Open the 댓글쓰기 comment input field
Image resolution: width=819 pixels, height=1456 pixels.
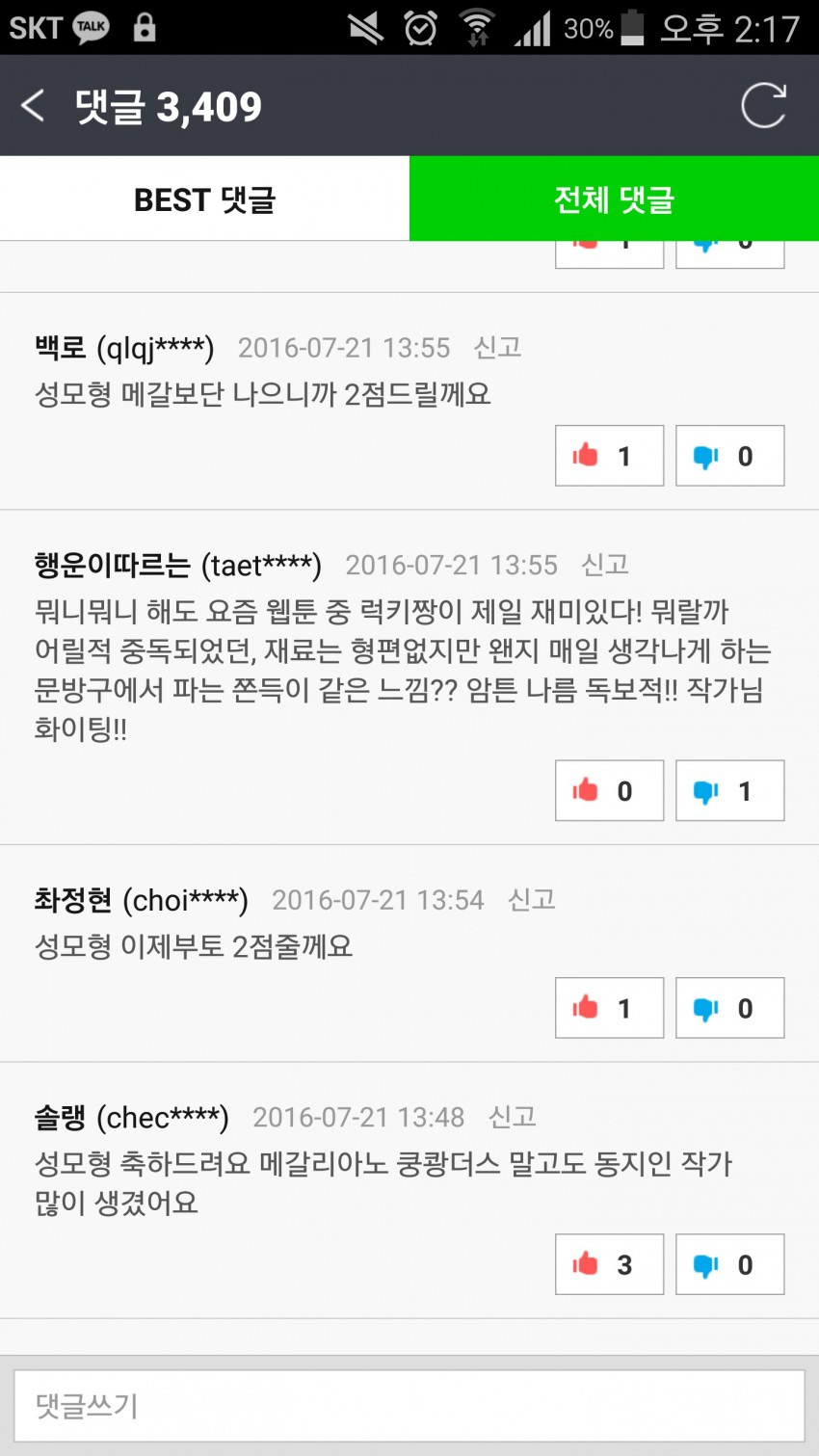click(x=409, y=1406)
